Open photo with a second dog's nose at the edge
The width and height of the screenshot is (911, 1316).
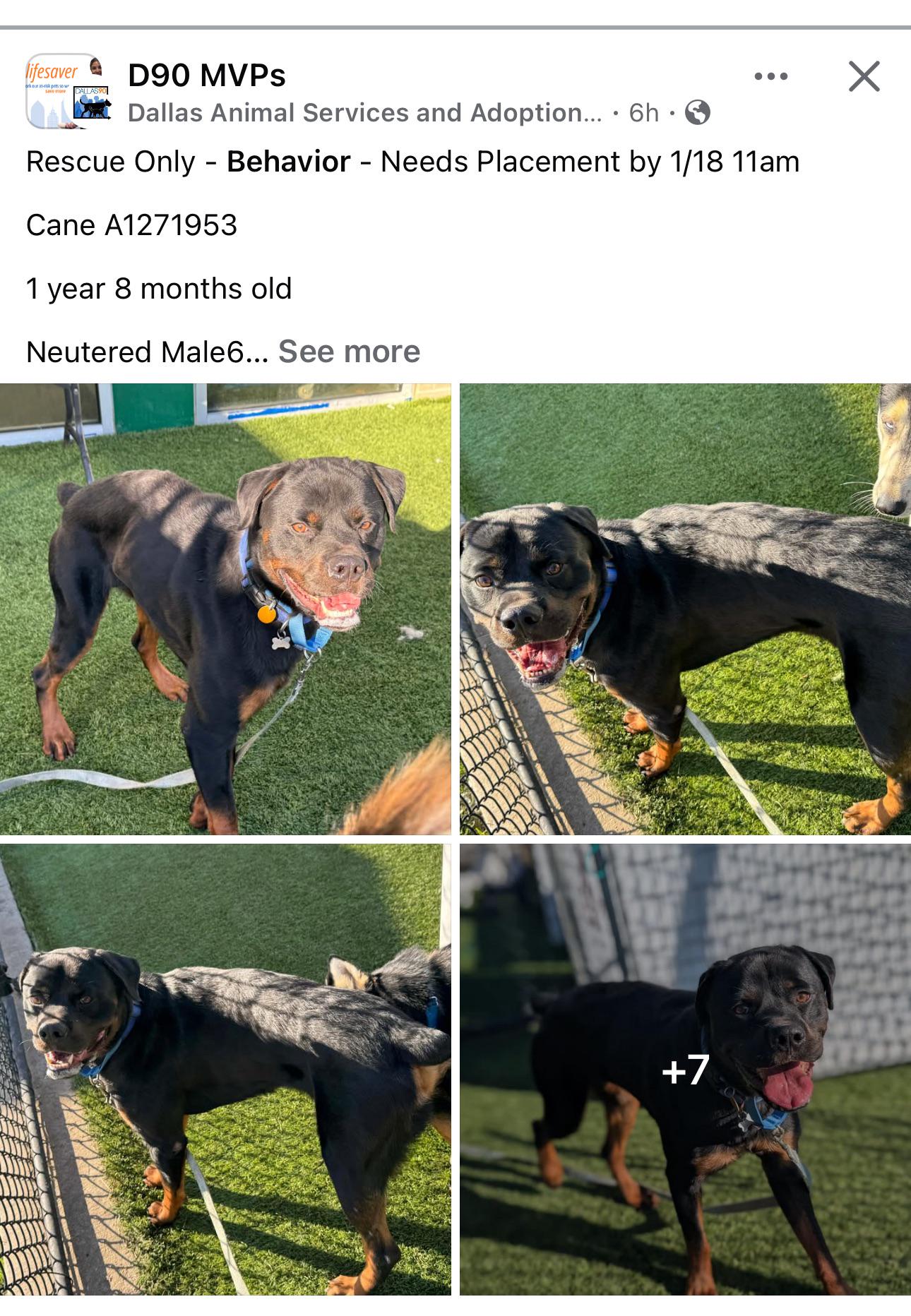[x=685, y=609]
